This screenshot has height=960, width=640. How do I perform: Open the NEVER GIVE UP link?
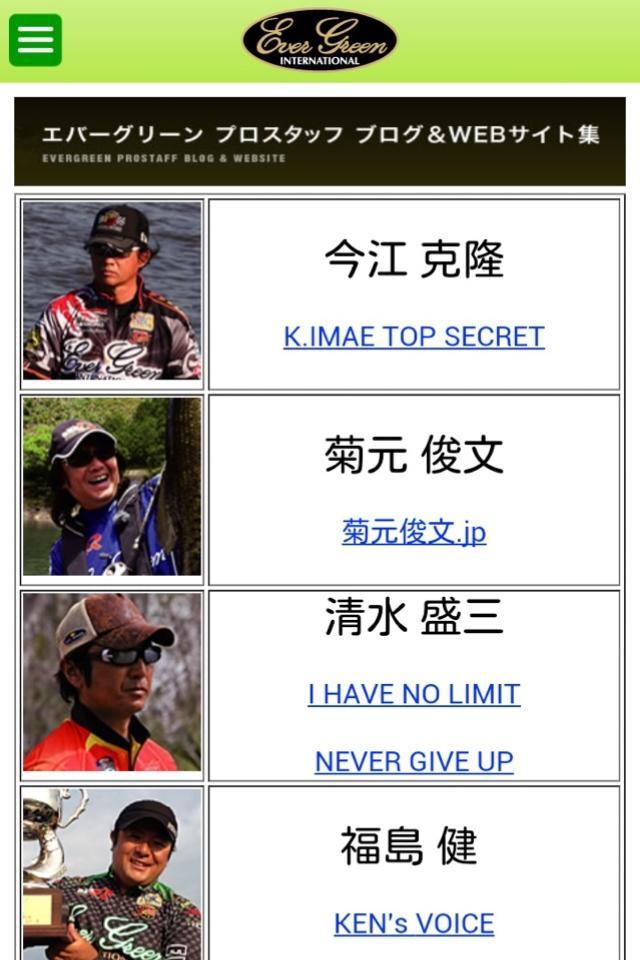[x=414, y=761]
